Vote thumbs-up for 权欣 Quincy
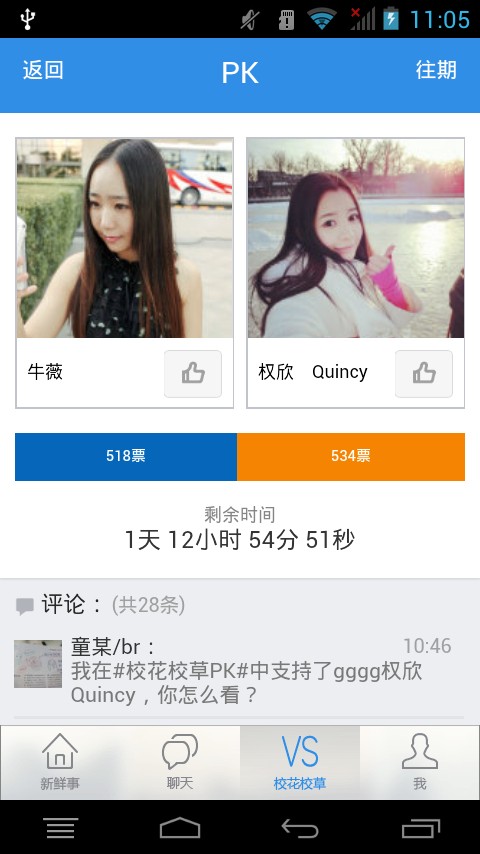 [424, 374]
